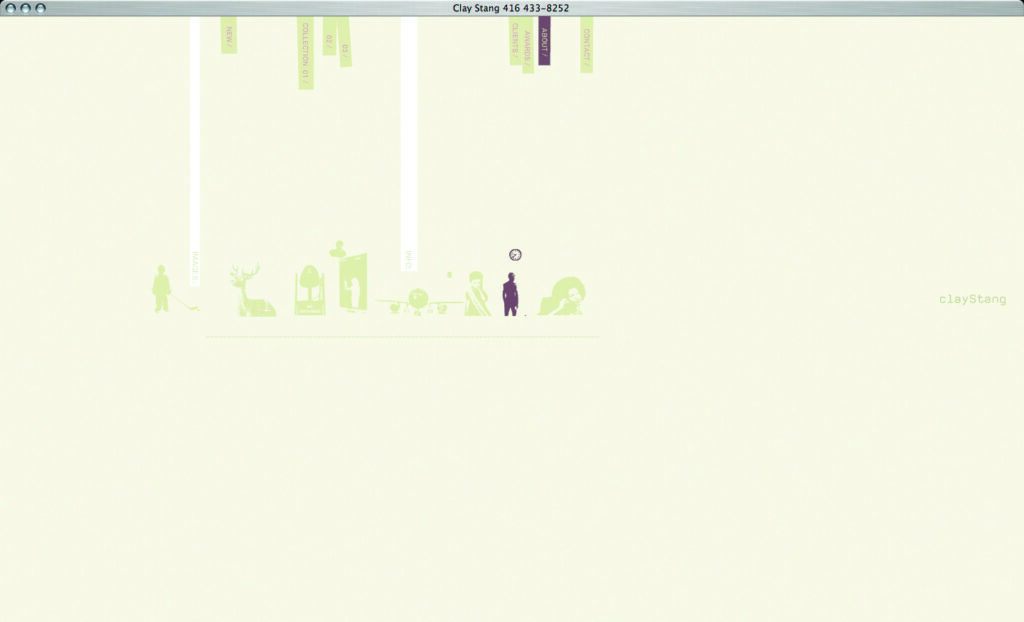1024x622 pixels.
Task: Tap the airplane silhouette
Action: point(419,301)
